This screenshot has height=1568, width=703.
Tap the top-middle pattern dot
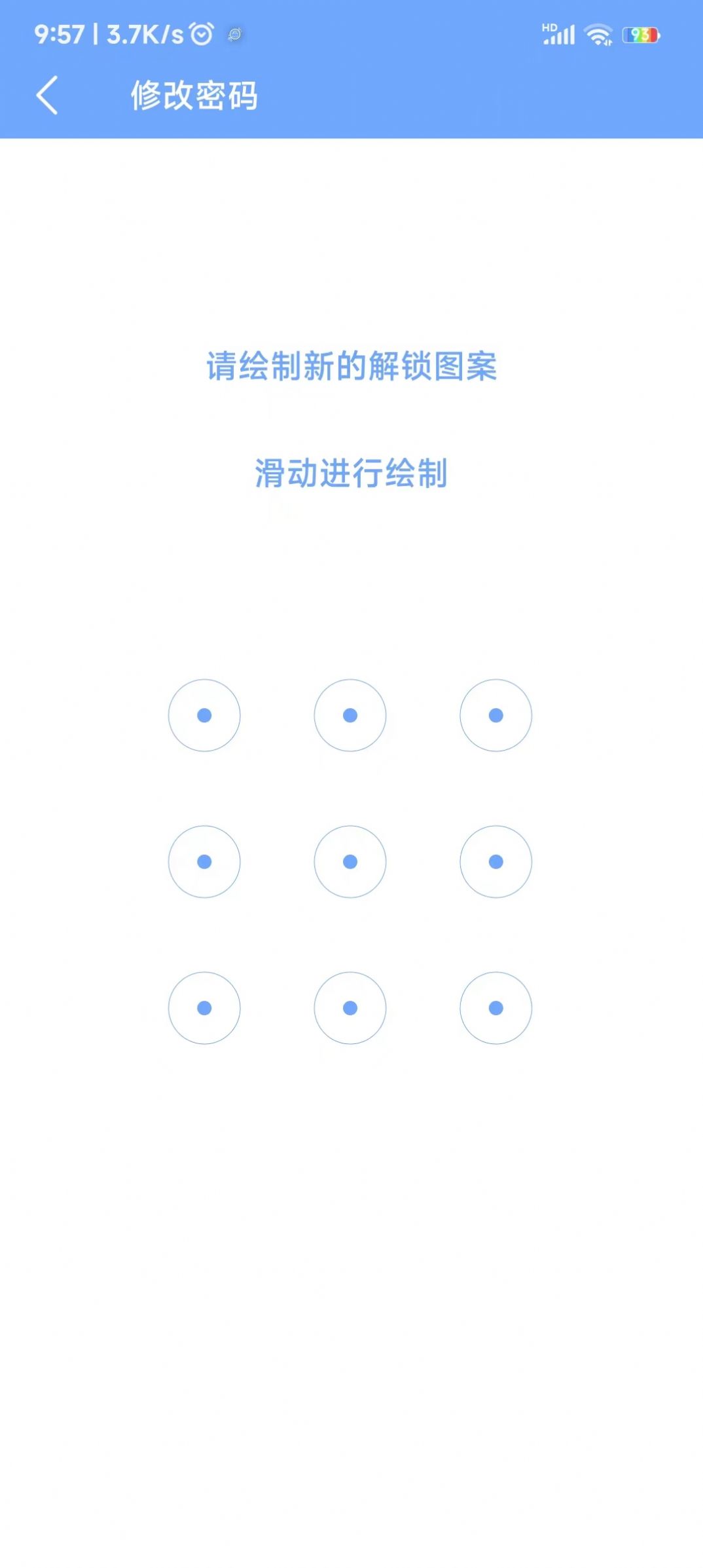pyautogui.click(x=350, y=716)
